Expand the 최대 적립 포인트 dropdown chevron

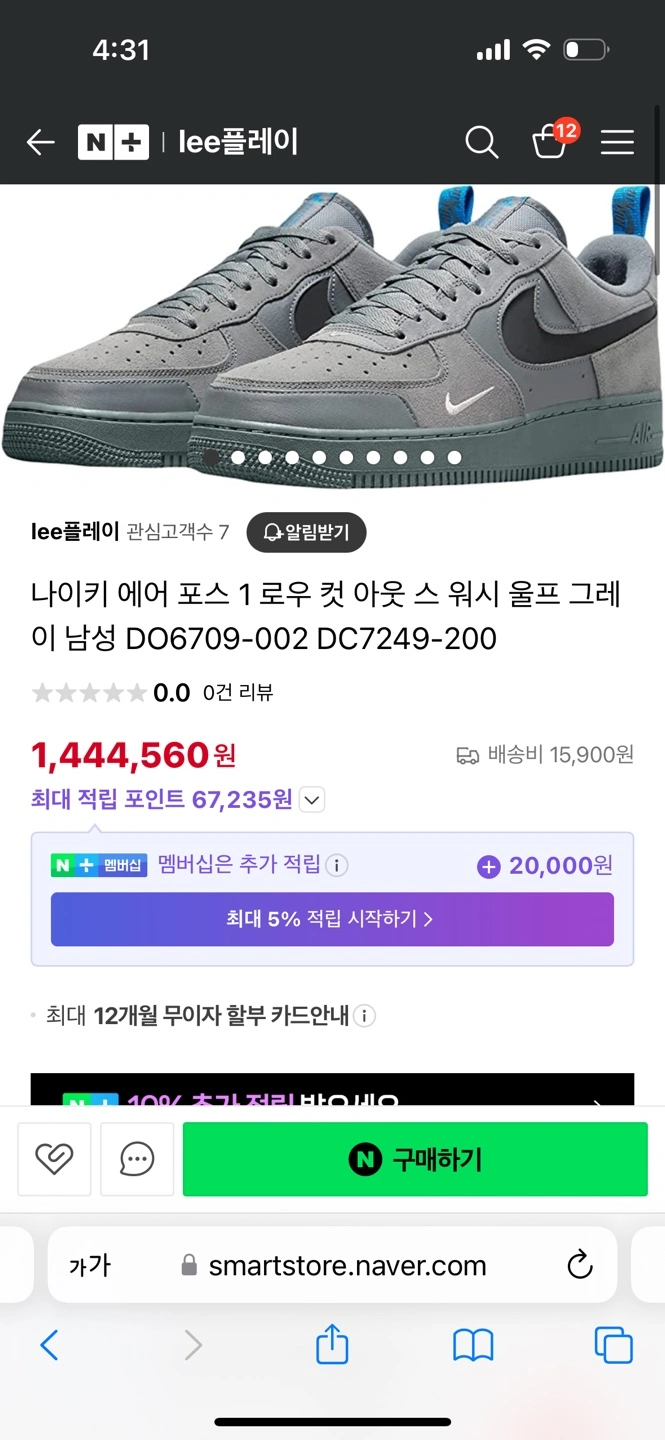[312, 800]
